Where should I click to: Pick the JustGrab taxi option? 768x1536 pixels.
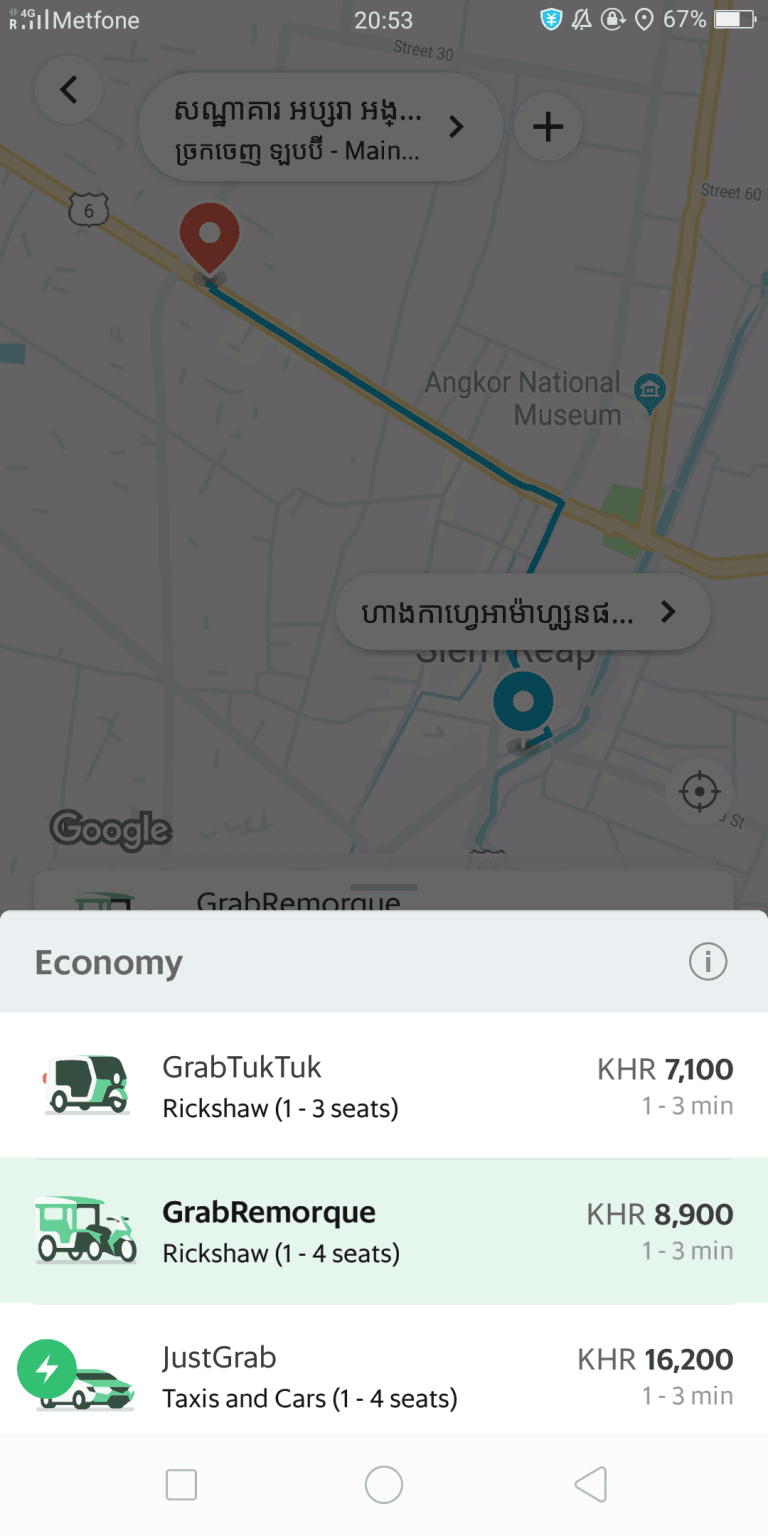384,1376
